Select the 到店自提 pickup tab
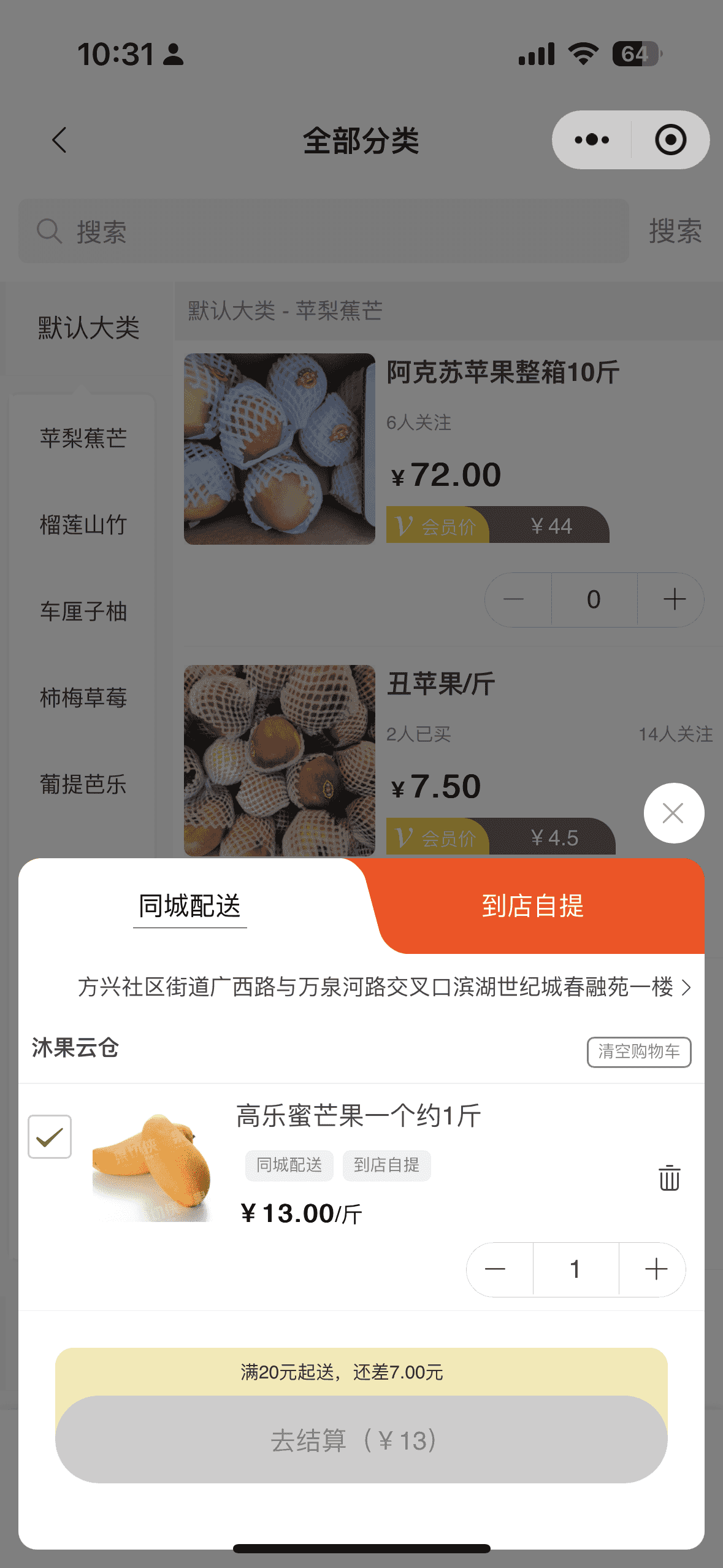Viewport: 723px width, 1568px height. click(x=532, y=906)
